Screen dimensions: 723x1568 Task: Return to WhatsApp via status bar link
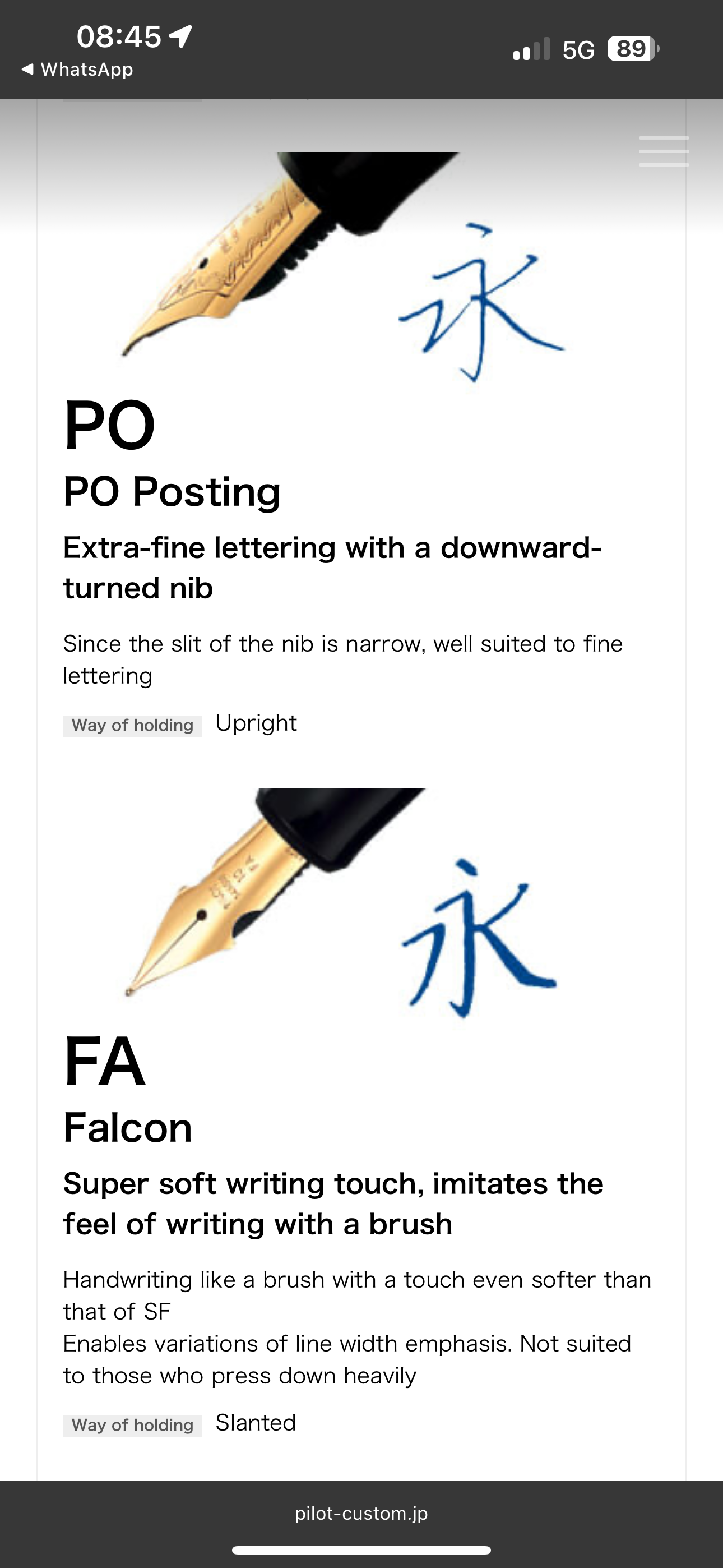coord(78,70)
